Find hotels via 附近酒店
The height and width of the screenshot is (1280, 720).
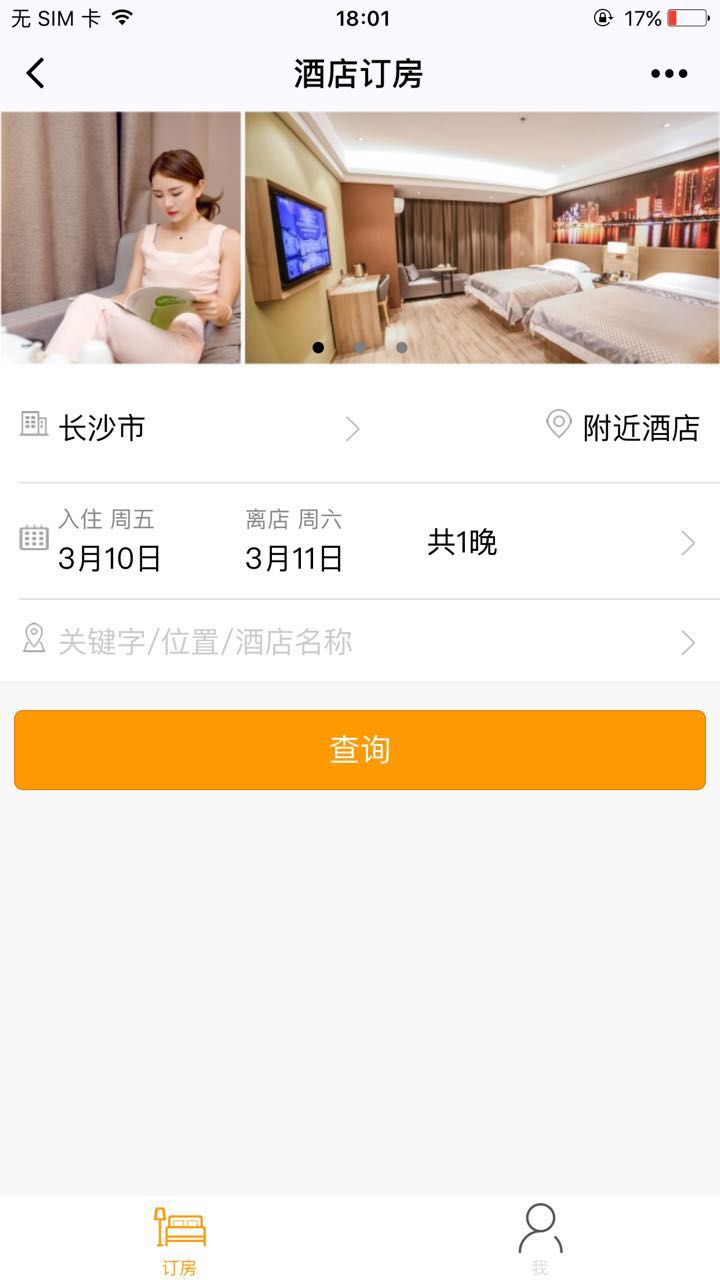coord(623,427)
